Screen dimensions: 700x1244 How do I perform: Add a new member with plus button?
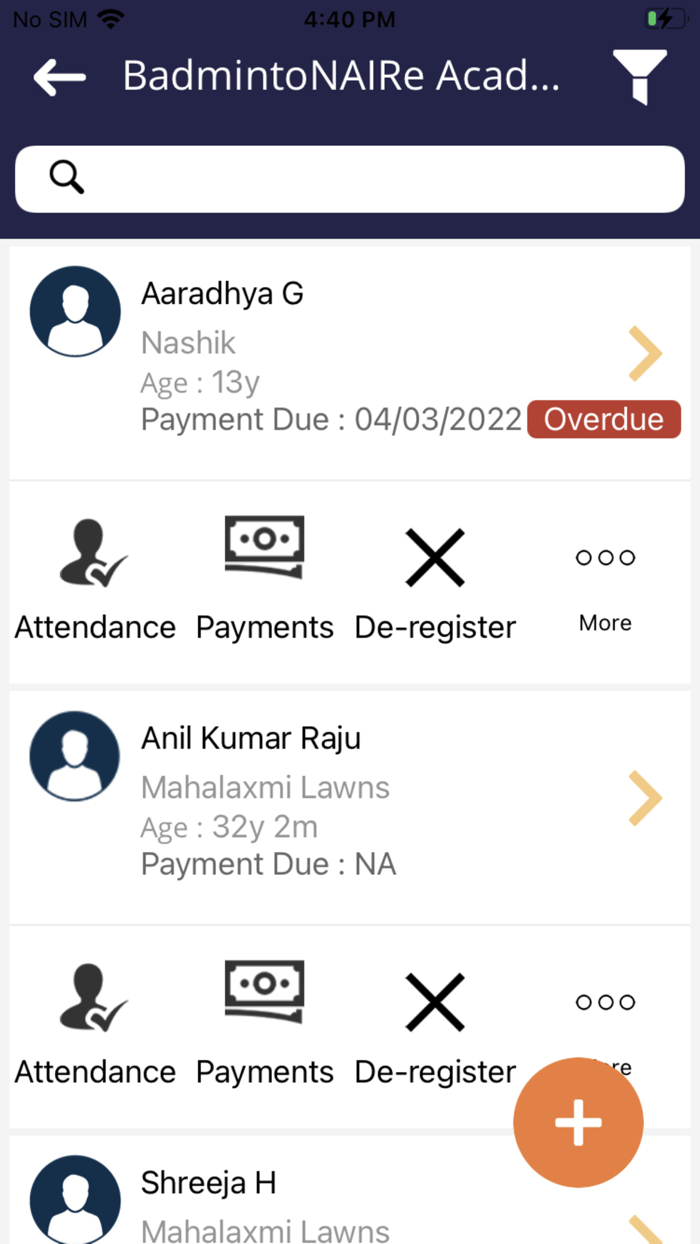[578, 1123]
